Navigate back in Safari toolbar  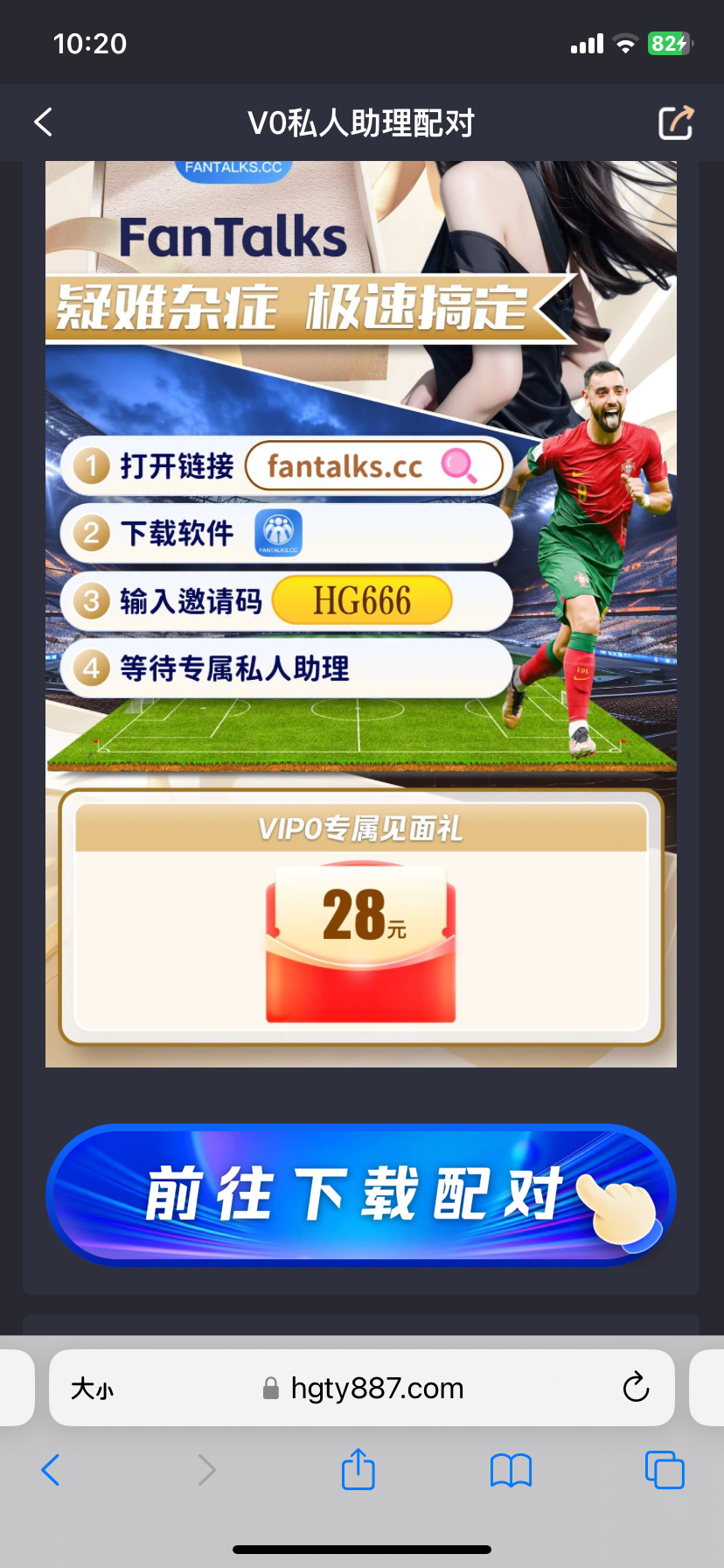(51, 1470)
